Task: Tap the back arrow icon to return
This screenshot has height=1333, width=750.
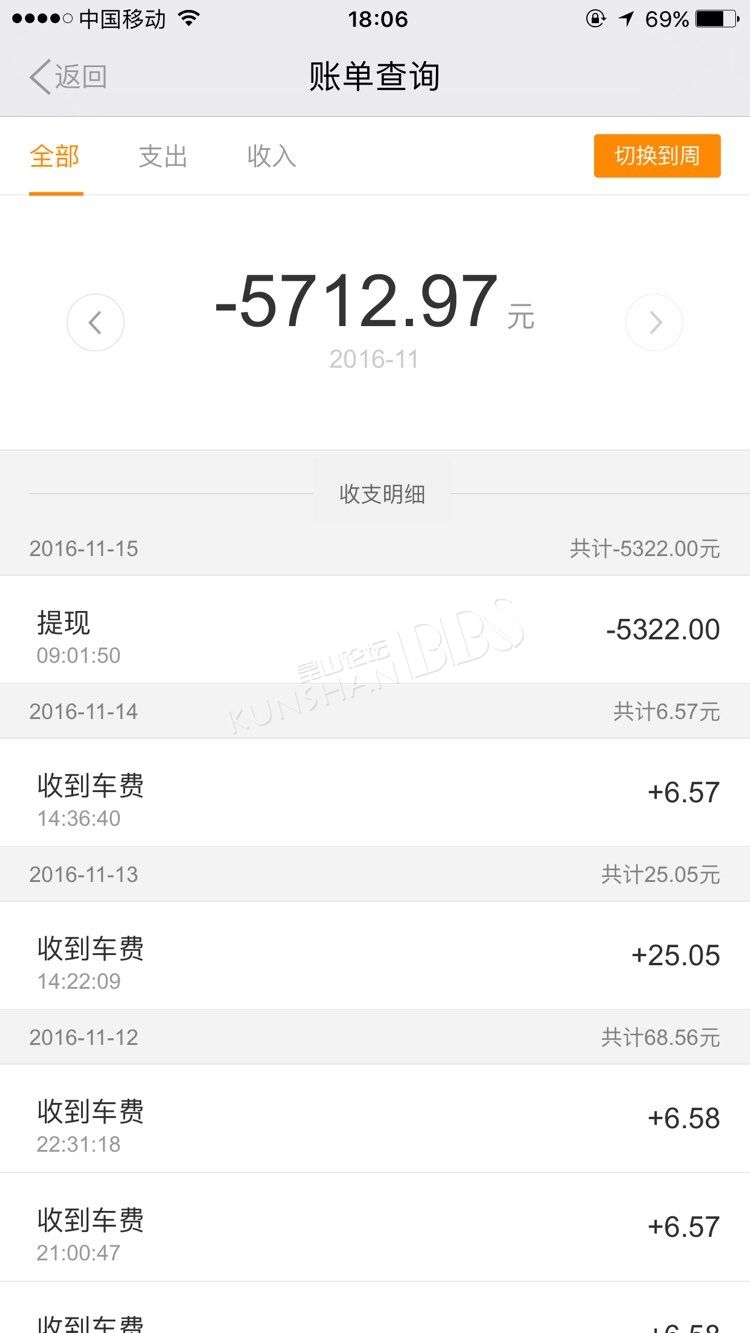Action: 38,76
